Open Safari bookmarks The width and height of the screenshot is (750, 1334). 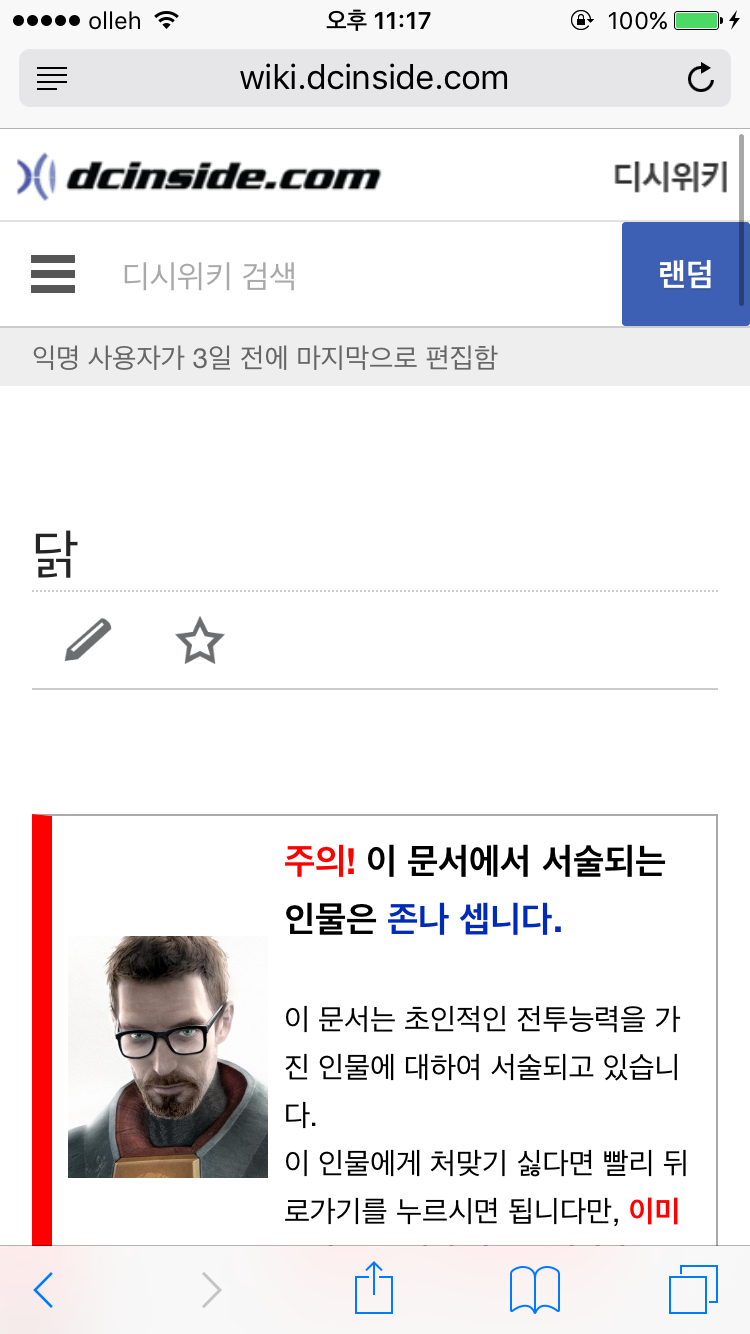[x=535, y=1290]
